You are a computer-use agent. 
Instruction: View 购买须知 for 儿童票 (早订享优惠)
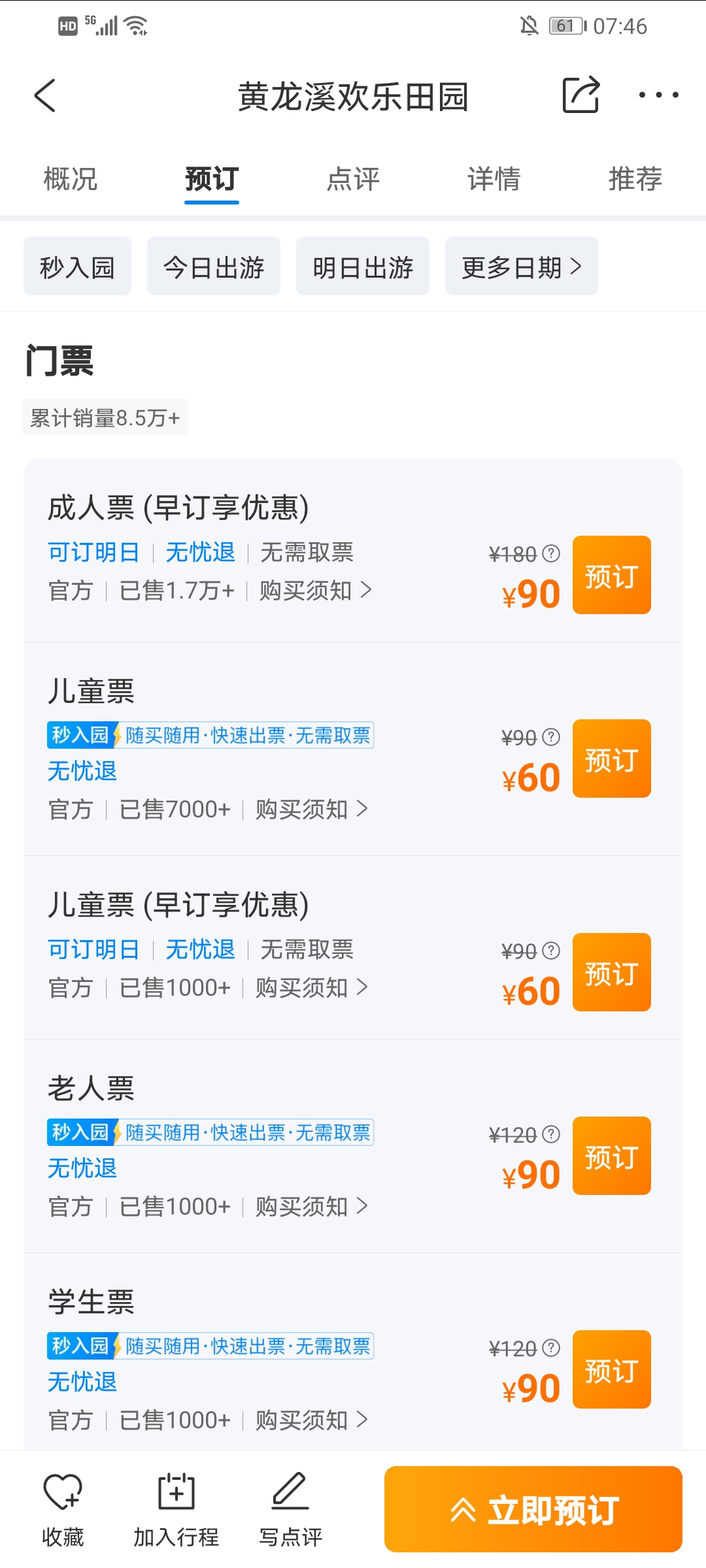tap(311, 988)
